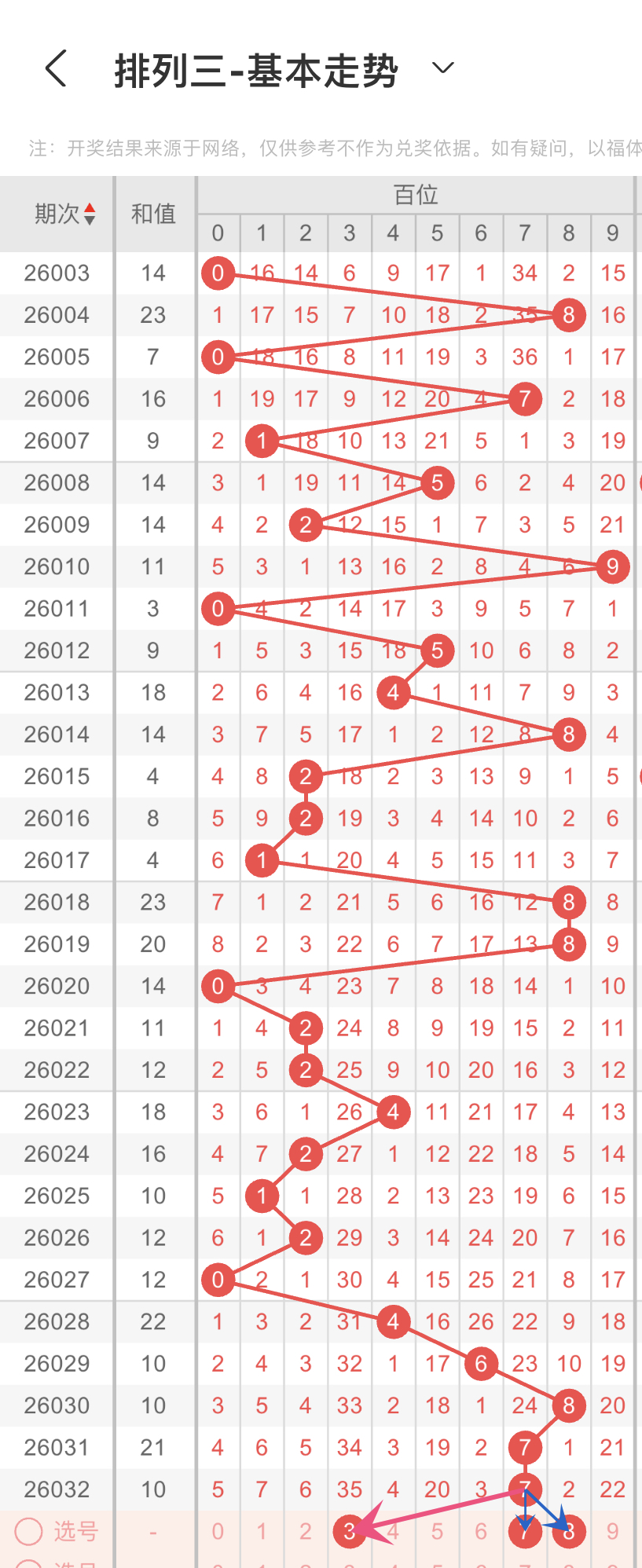This screenshot has width=642, height=1568.
Task: Sort the chart by the 期次 column
Action: click(65, 214)
